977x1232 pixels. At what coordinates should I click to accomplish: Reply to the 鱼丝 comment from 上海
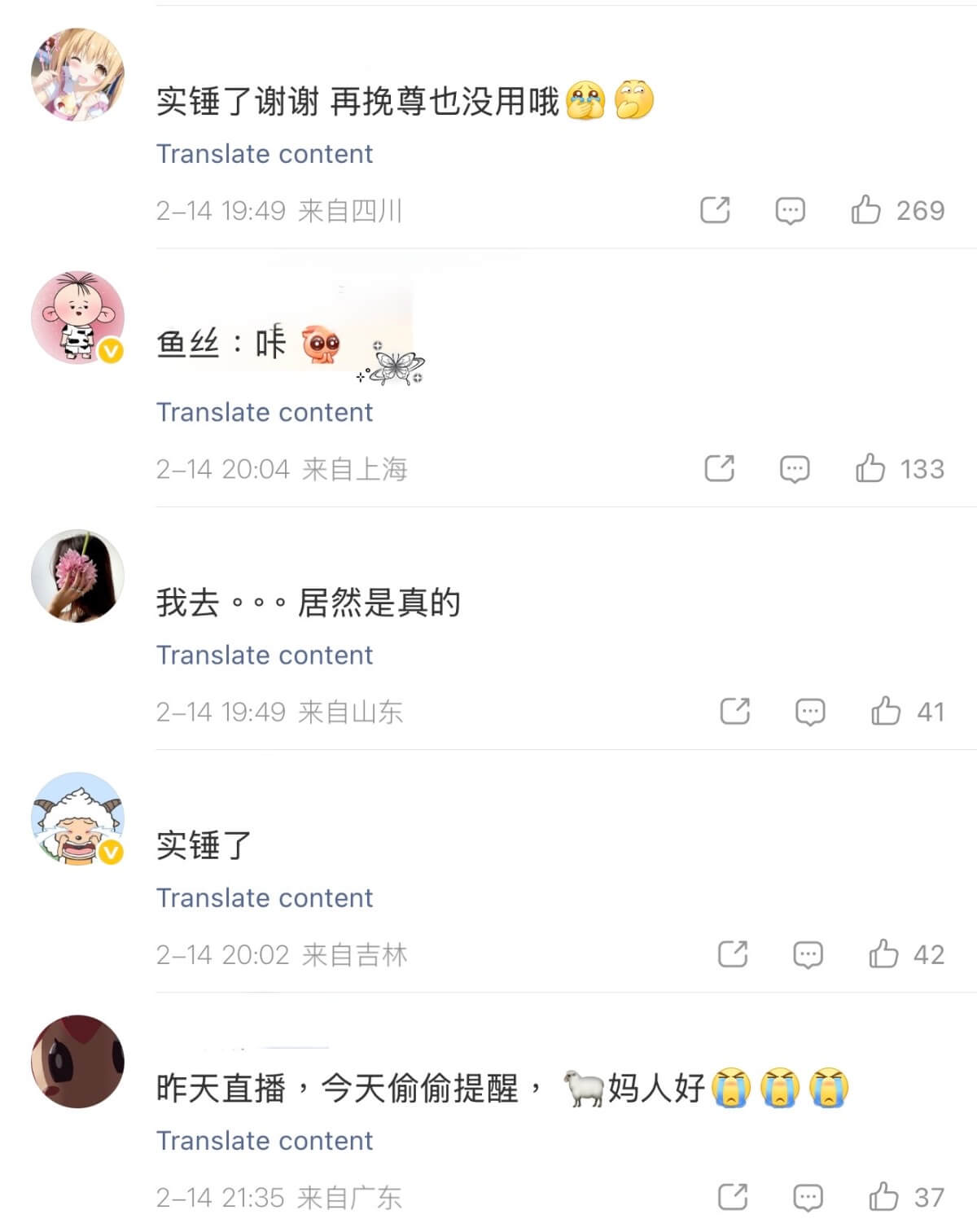click(795, 468)
